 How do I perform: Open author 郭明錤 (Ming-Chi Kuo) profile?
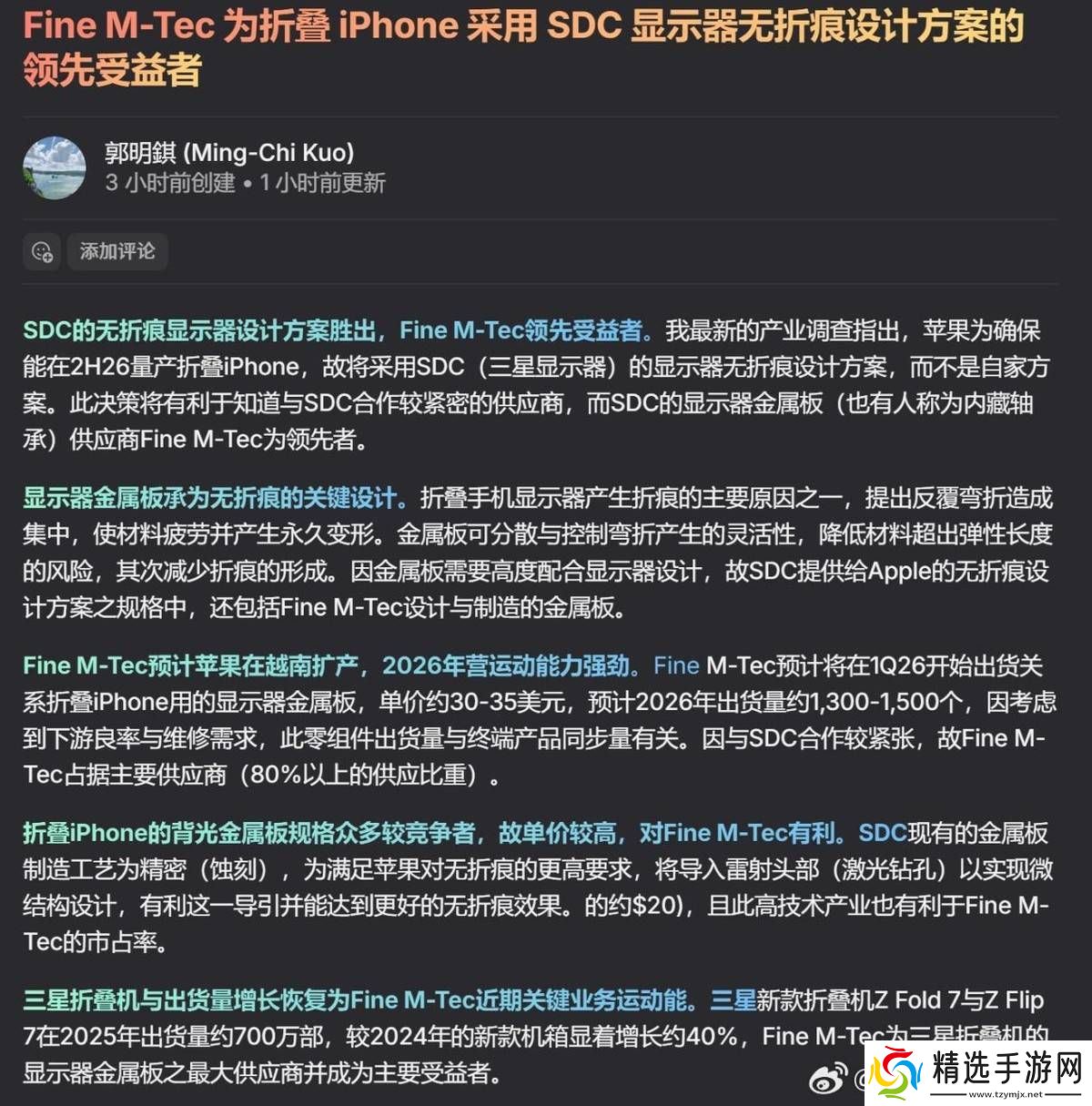click(x=229, y=152)
